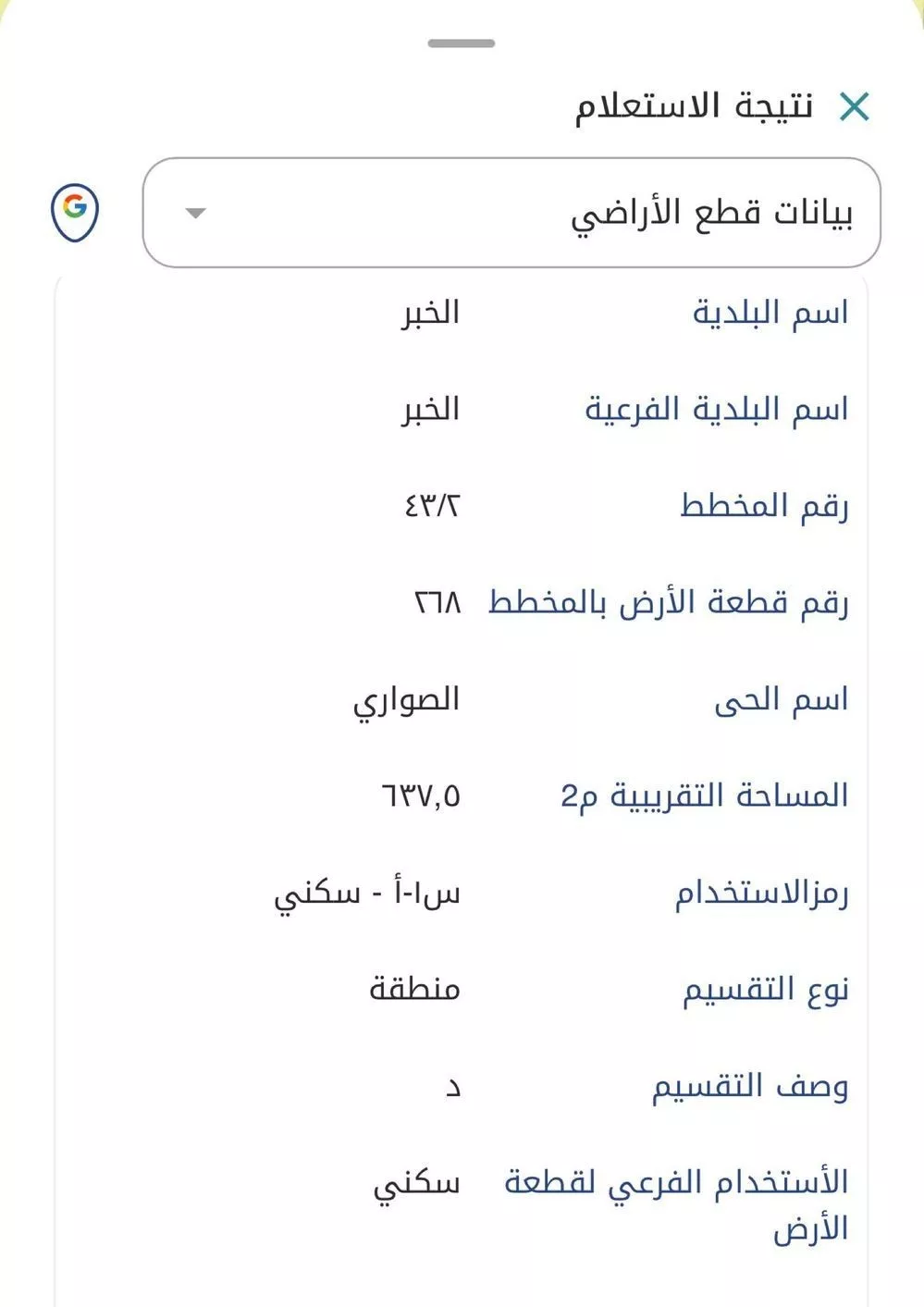Click the division type value 'منطقة'
The width and height of the screenshot is (924, 1307).
pos(413,990)
